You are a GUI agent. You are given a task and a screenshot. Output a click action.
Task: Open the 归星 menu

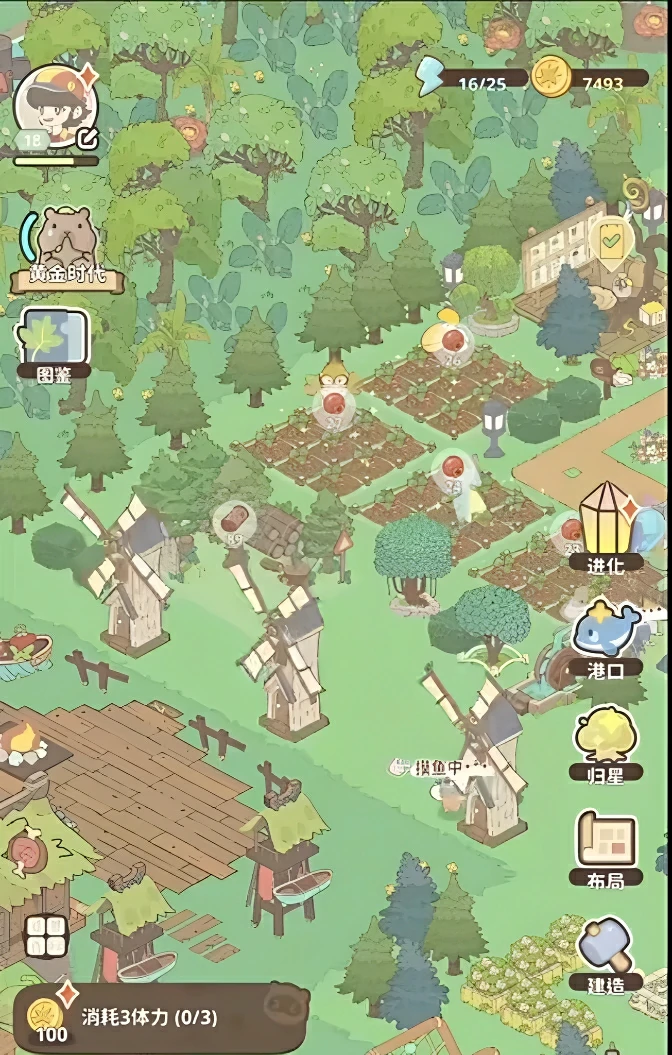click(605, 740)
